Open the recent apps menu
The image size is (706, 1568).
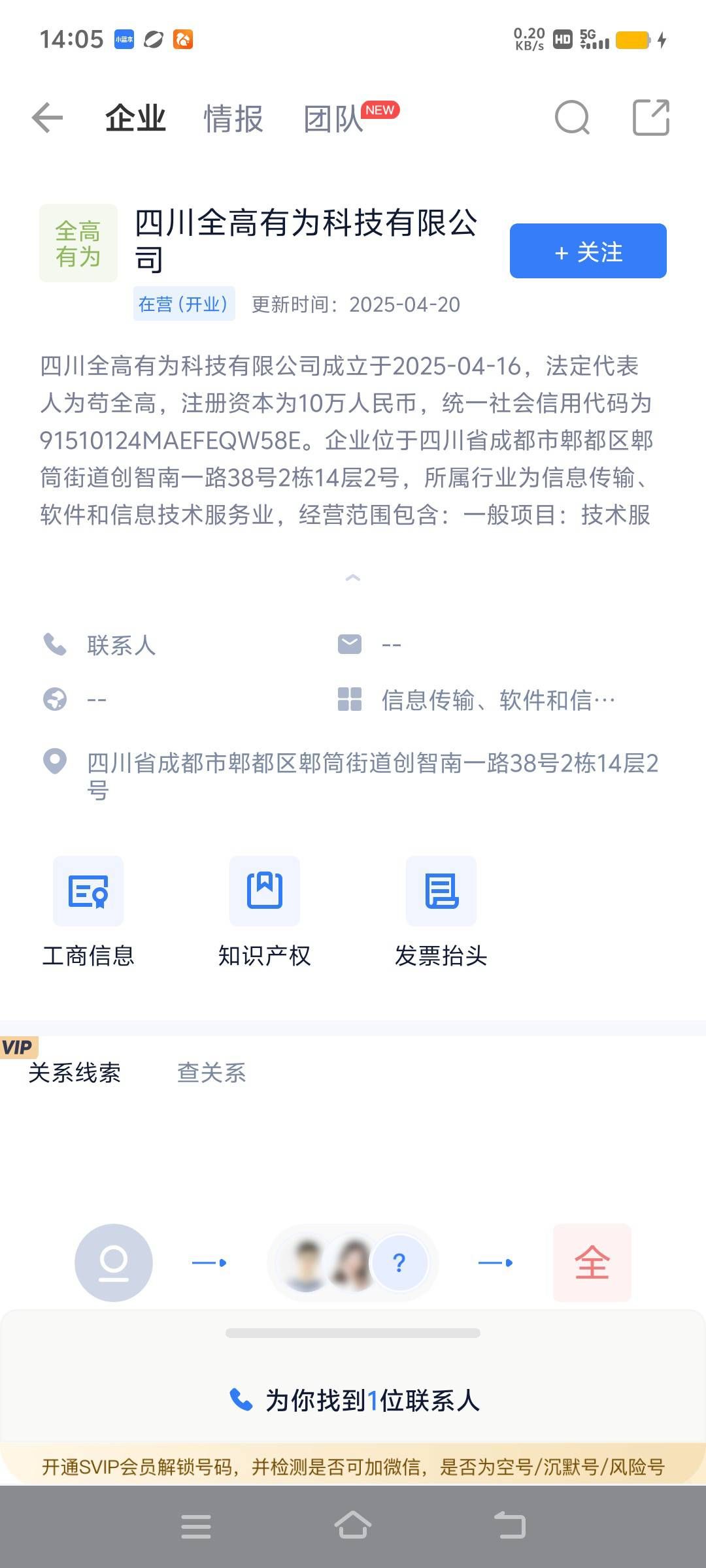pos(196,1526)
